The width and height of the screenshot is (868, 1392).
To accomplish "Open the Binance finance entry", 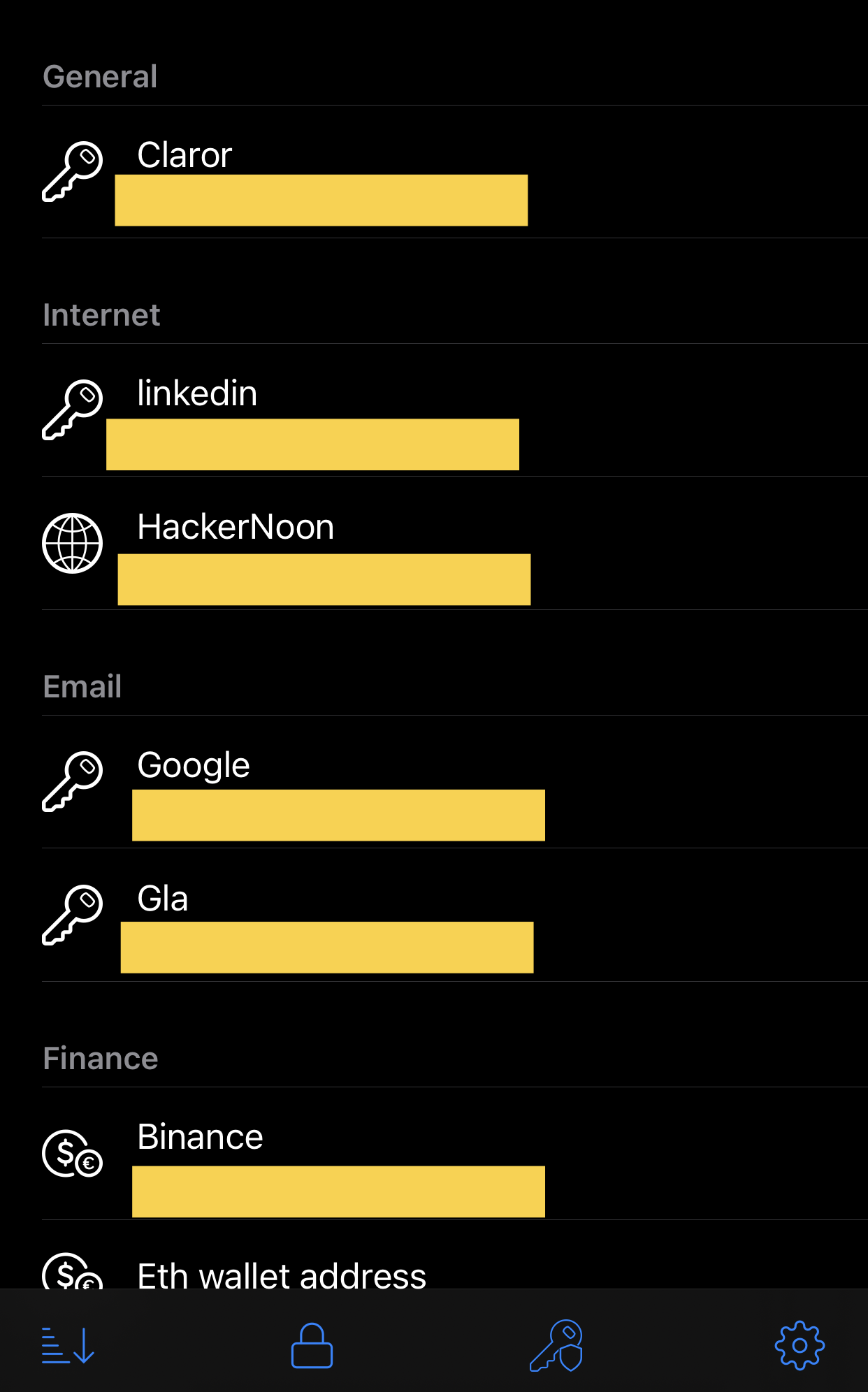I will (x=200, y=1137).
